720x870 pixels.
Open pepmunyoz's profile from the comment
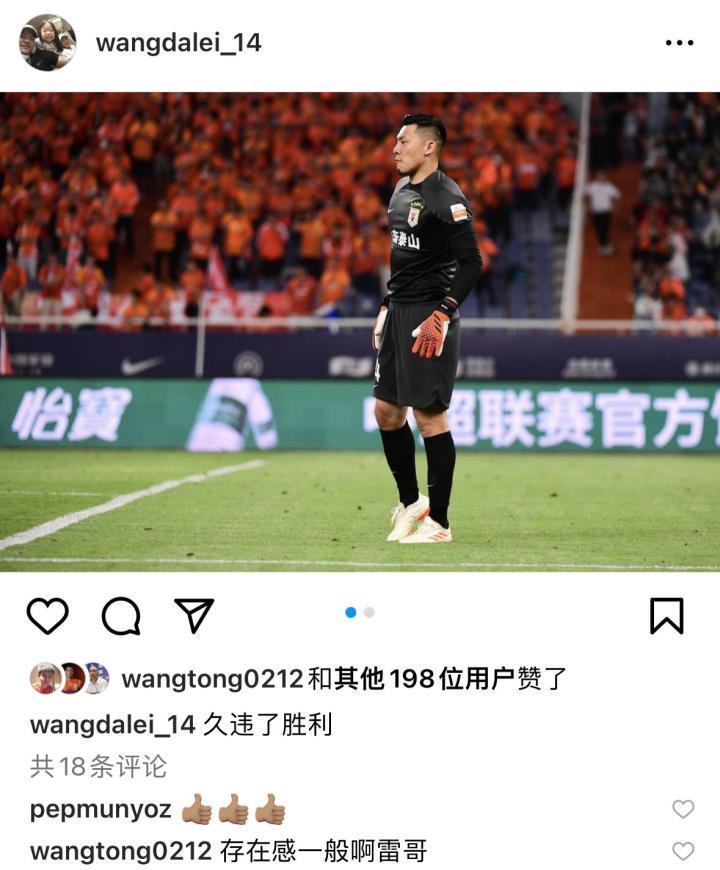[100, 809]
